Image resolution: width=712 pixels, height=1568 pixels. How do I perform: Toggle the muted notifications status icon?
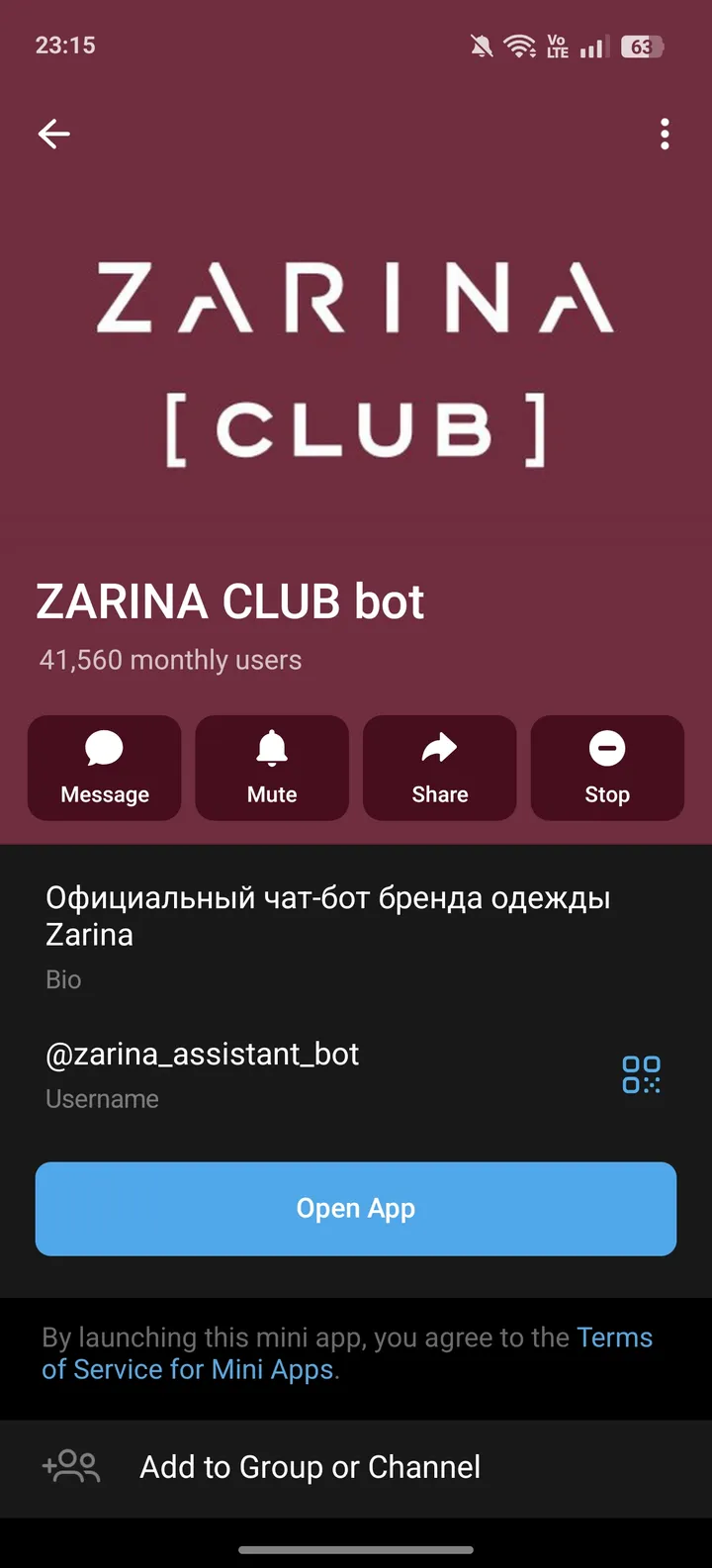(482, 45)
